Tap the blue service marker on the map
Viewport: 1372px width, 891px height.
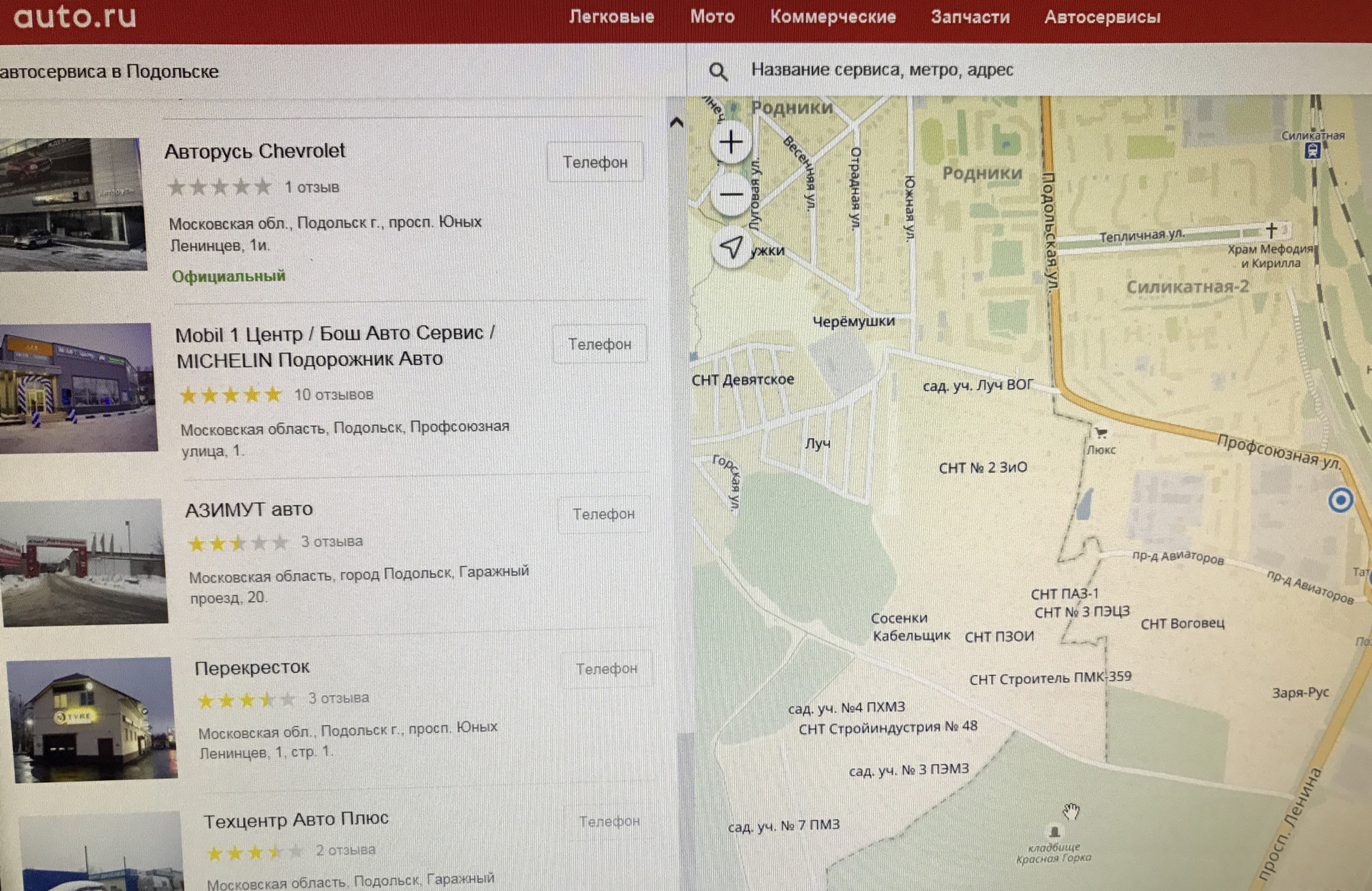(1340, 500)
